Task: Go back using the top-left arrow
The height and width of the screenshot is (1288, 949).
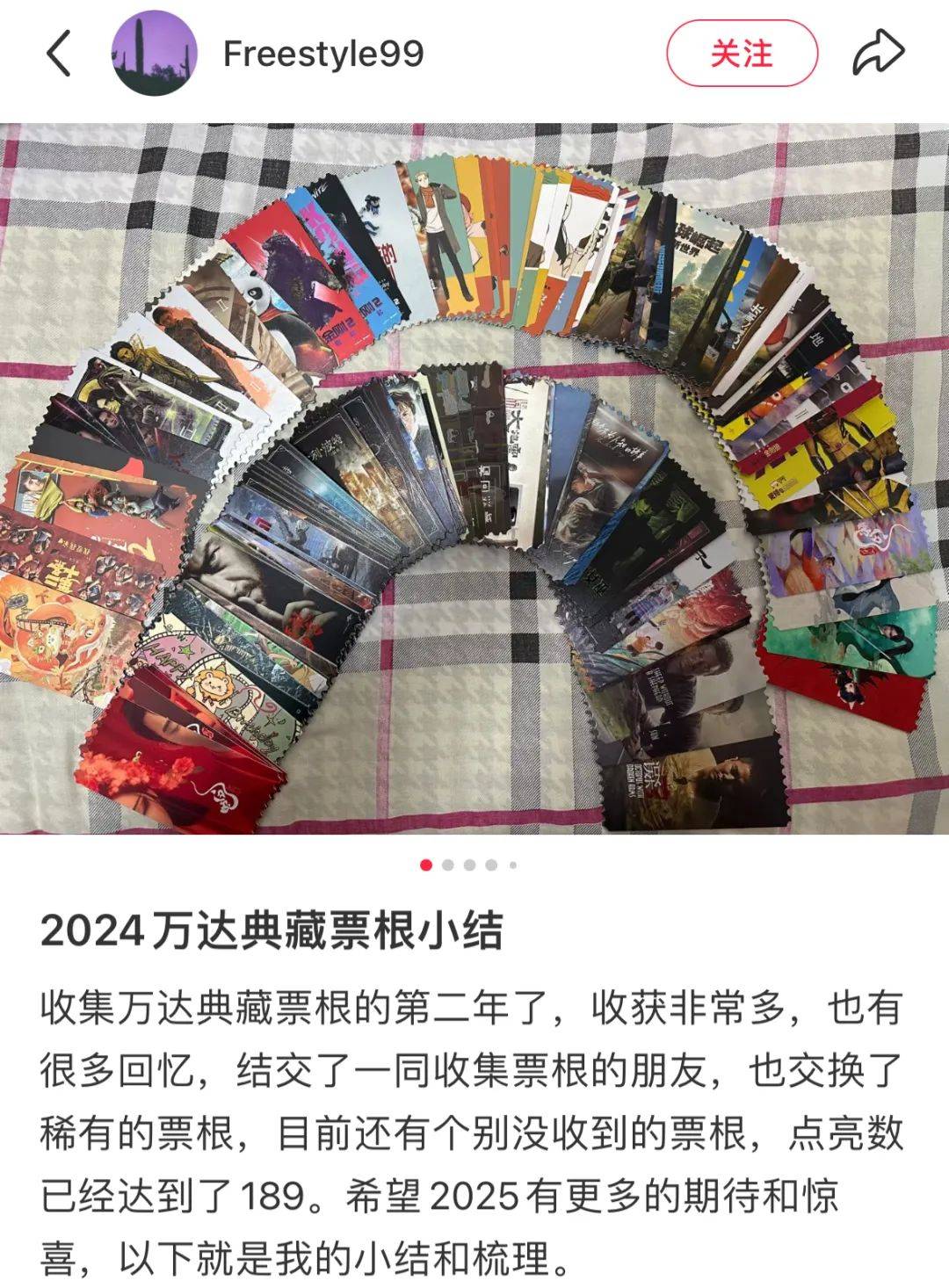Action: (59, 54)
